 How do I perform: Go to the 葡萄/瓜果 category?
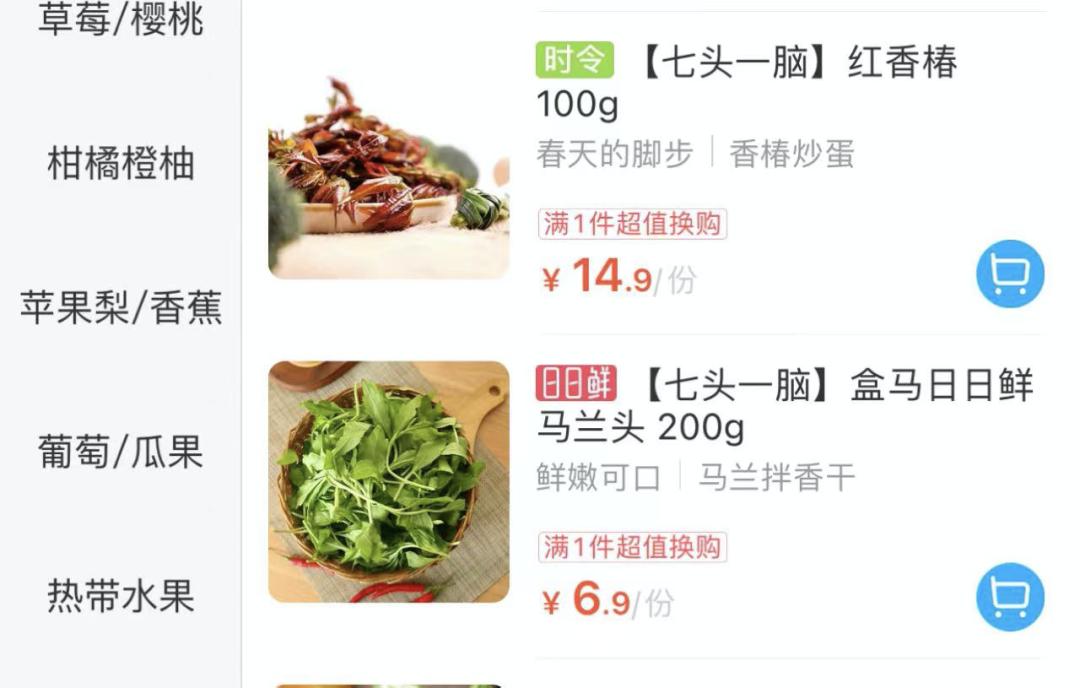tap(120, 451)
